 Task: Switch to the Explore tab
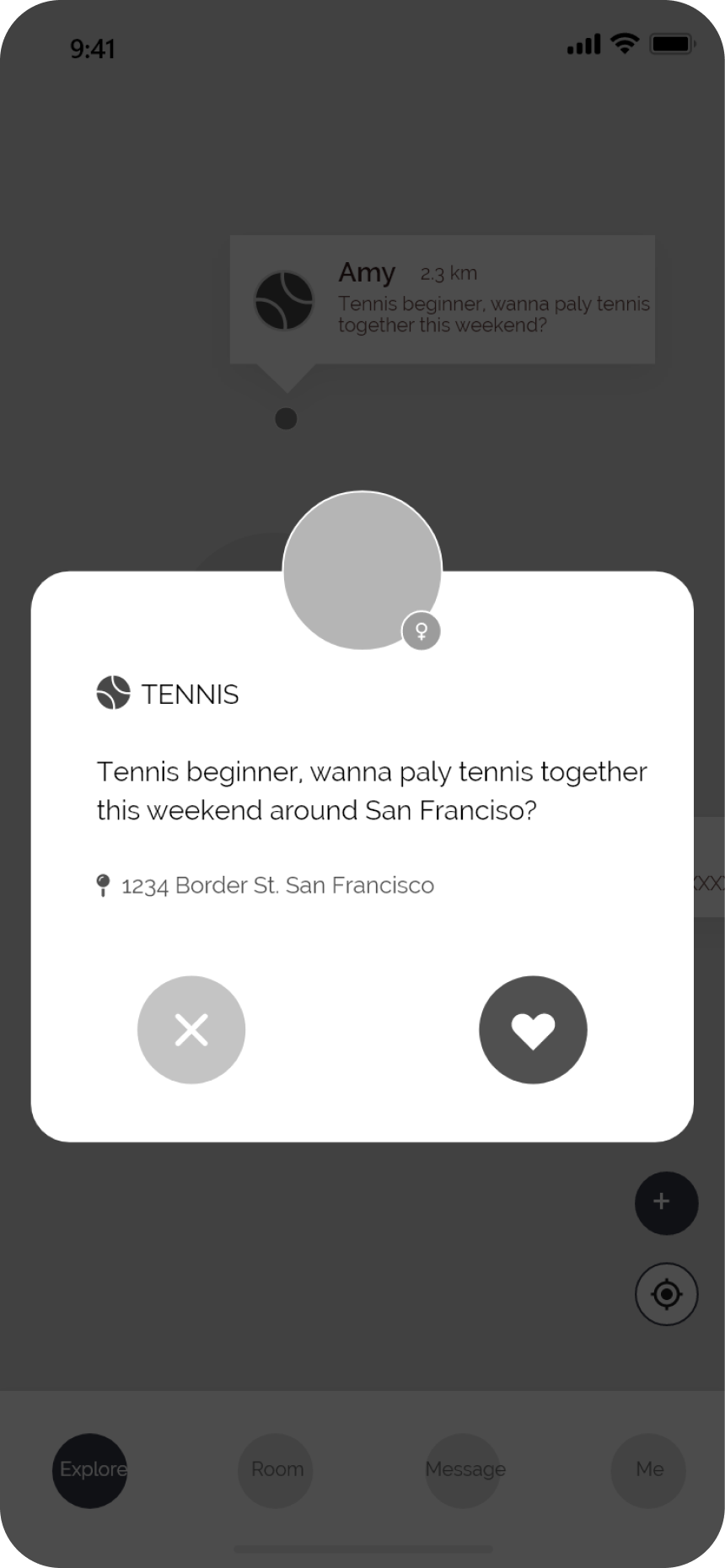click(90, 1470)
